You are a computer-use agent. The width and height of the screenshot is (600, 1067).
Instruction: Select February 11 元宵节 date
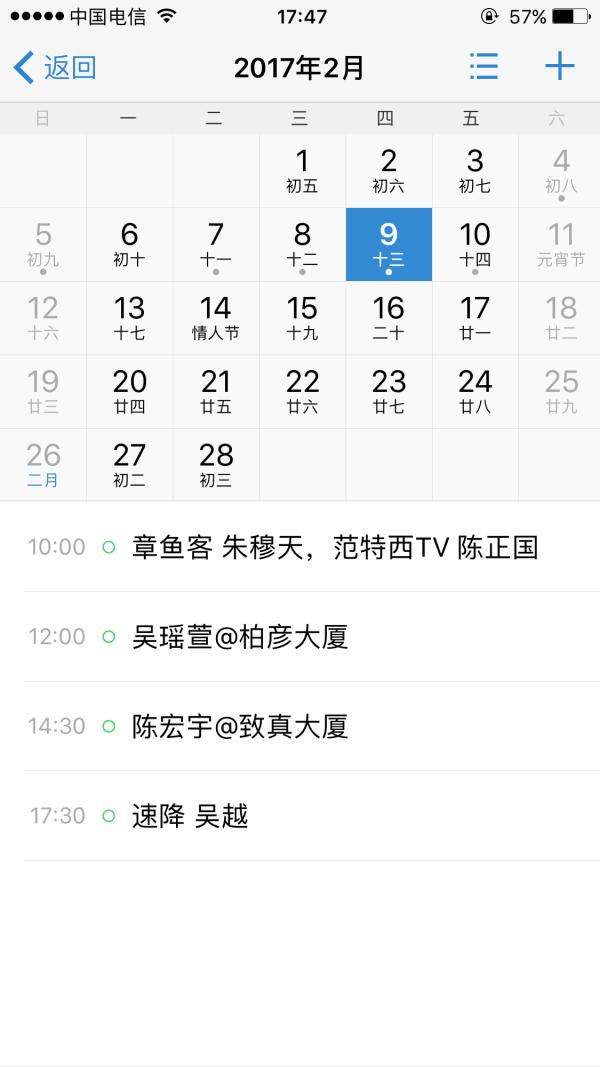coord(561,245)
